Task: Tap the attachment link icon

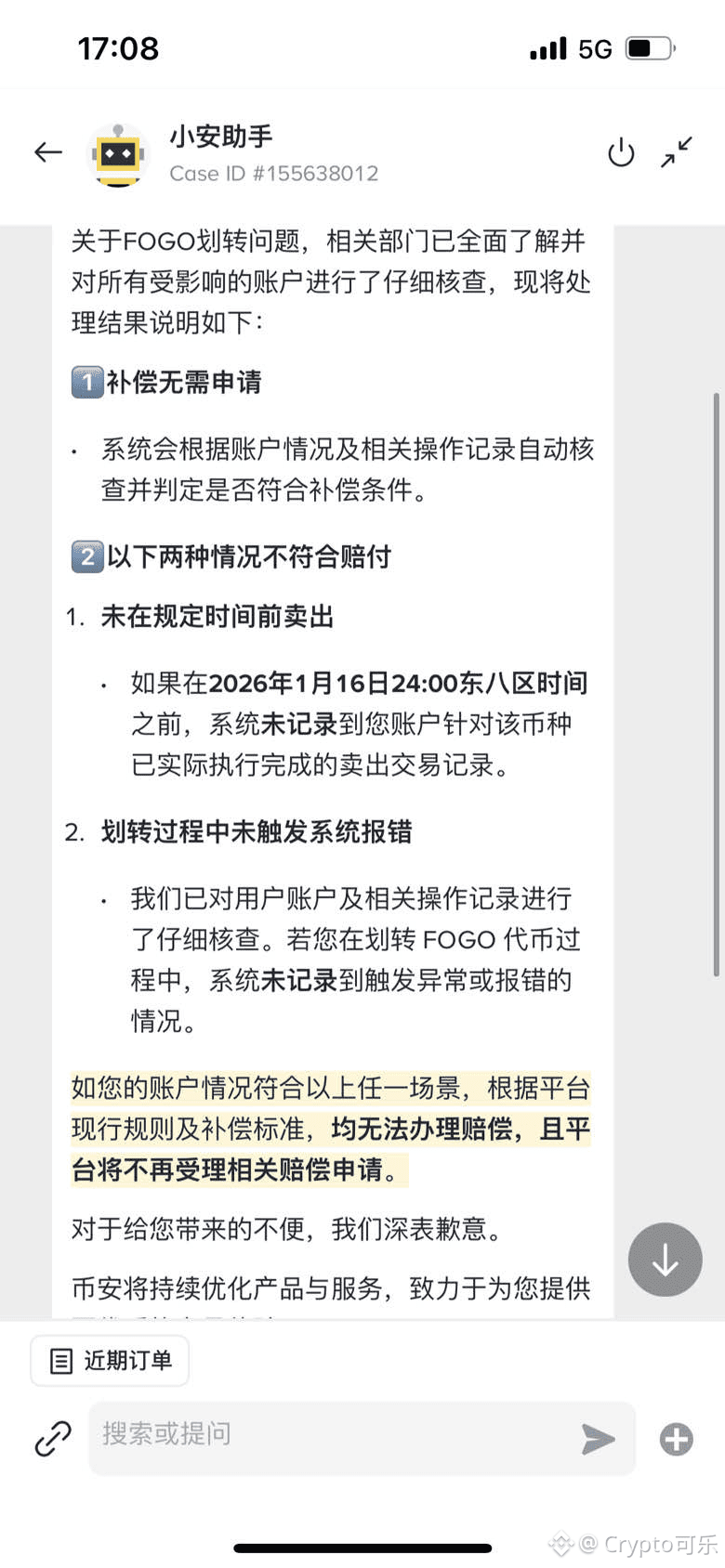Action: pyautogui.click(x=53, y=1439)
